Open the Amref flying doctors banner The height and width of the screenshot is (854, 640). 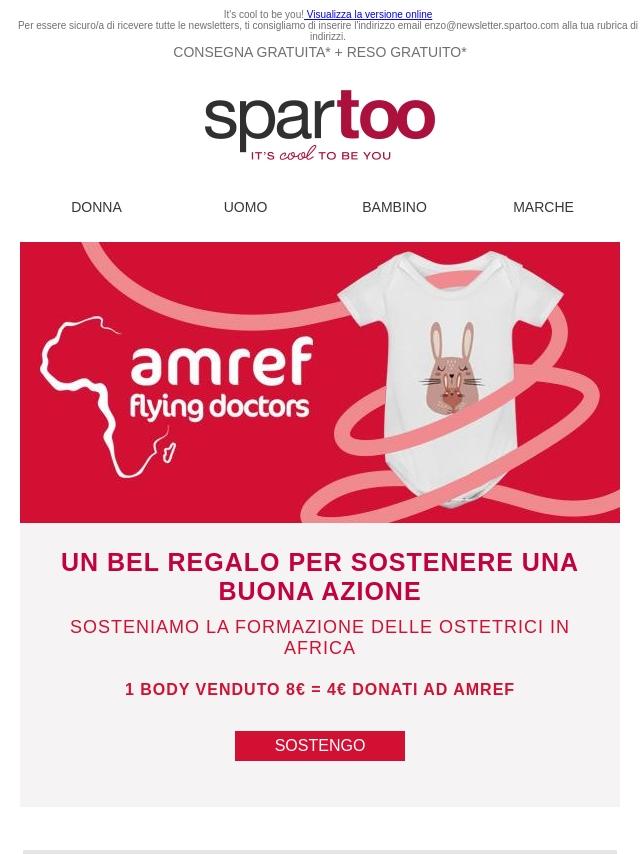320,382
